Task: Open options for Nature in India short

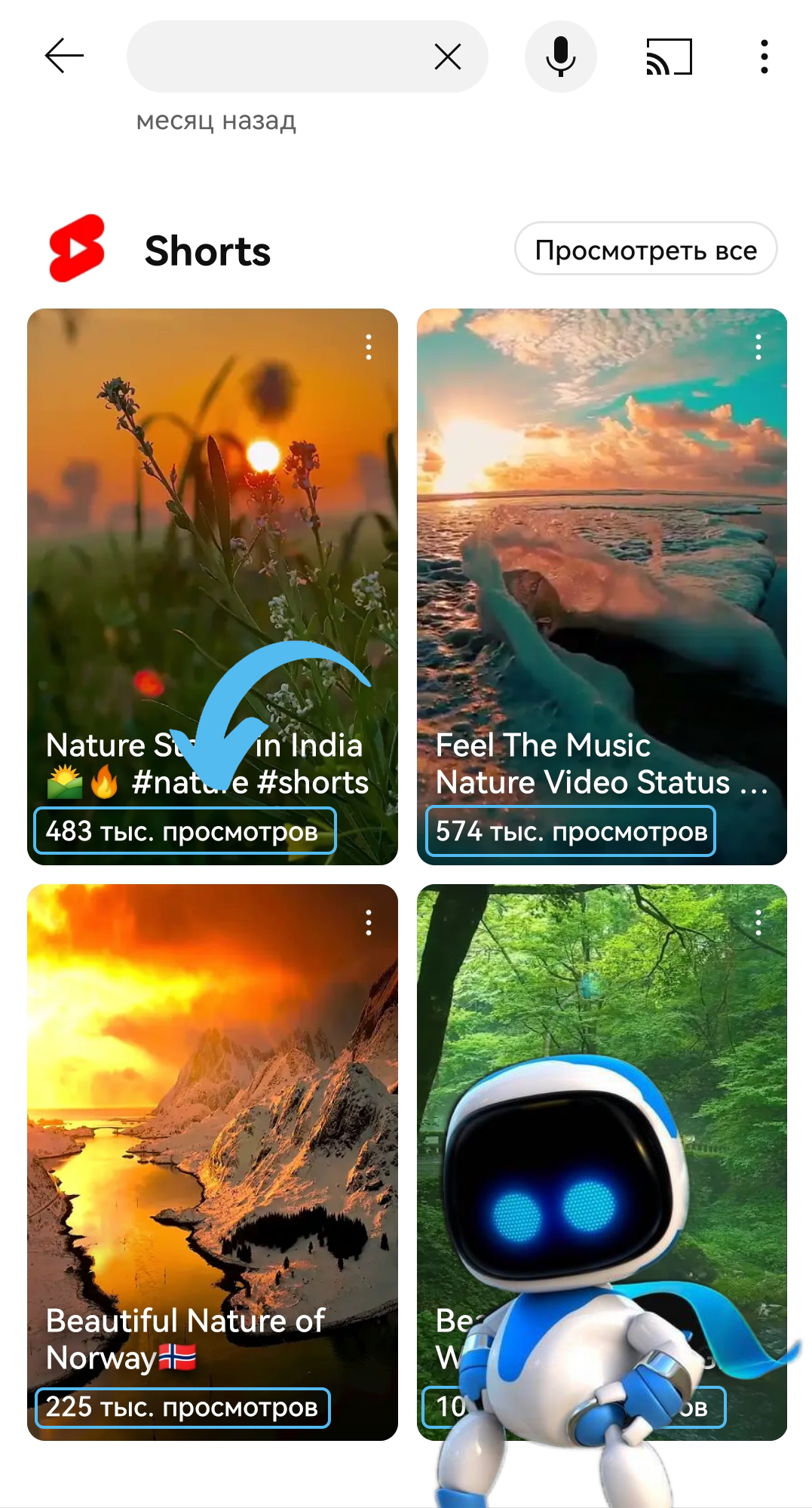Action: (x=369, y=347)
